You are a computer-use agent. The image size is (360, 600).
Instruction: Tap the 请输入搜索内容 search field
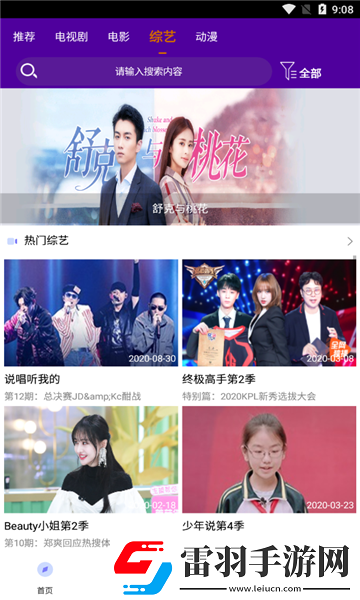(144, 72)
